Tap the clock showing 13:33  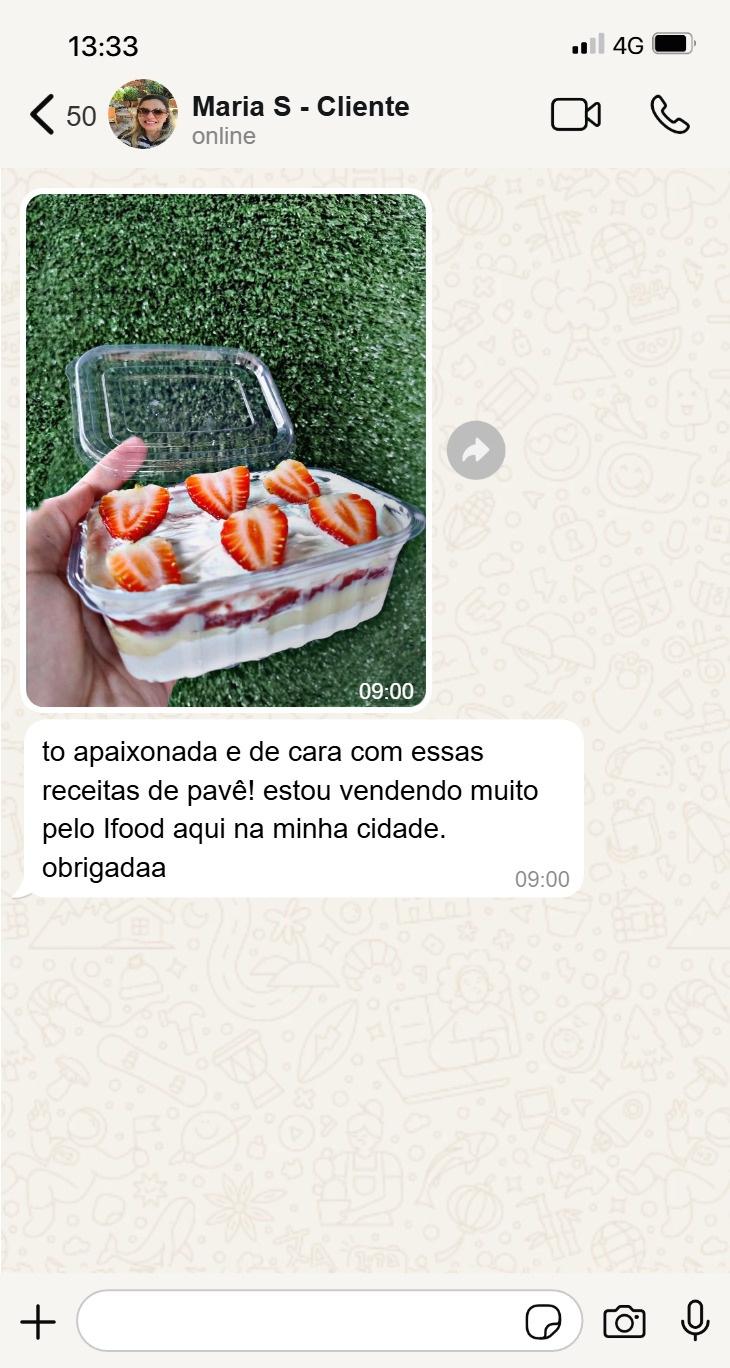point(102,45)
